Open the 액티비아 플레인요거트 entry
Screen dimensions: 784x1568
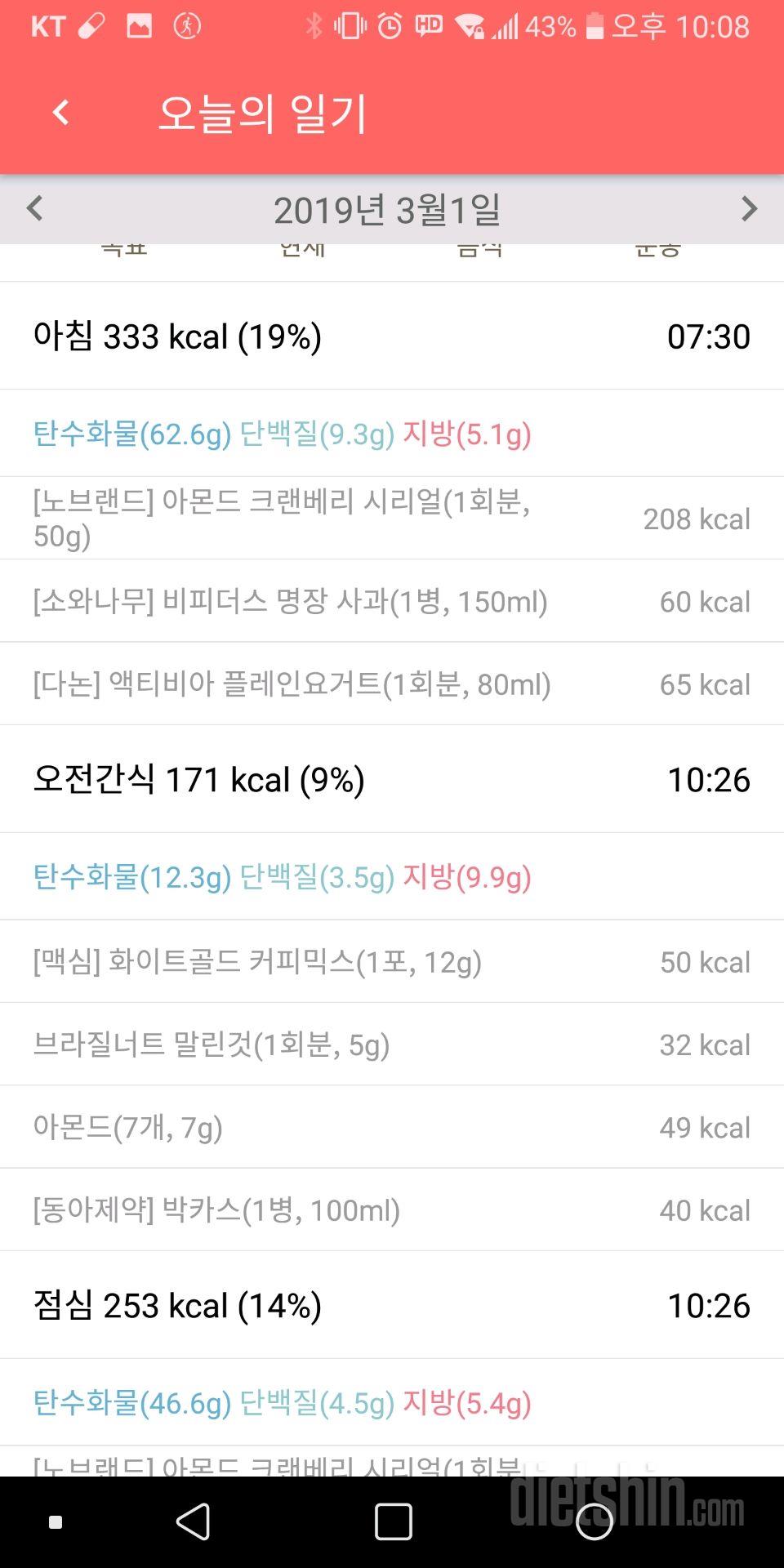[392, 684]
